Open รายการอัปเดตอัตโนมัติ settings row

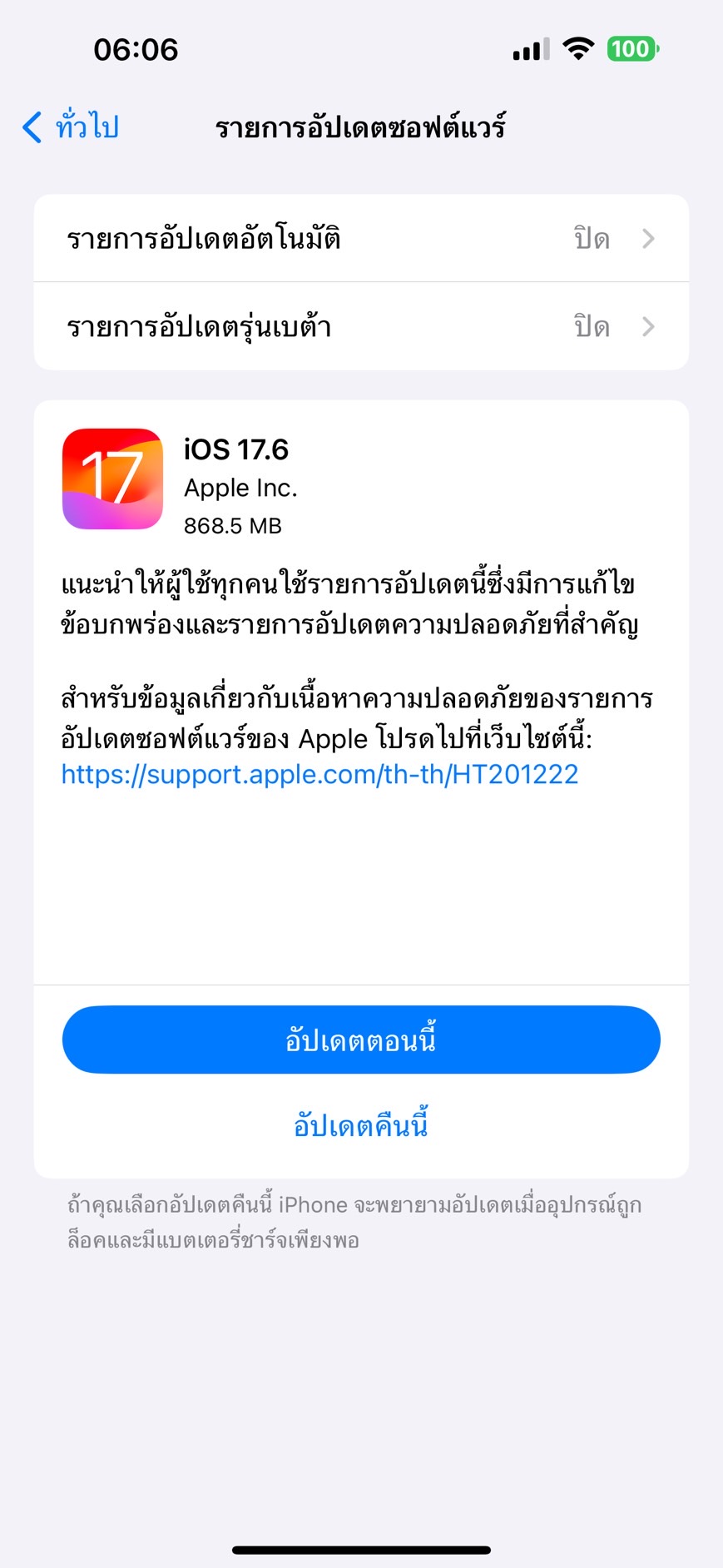pos(361,238)
